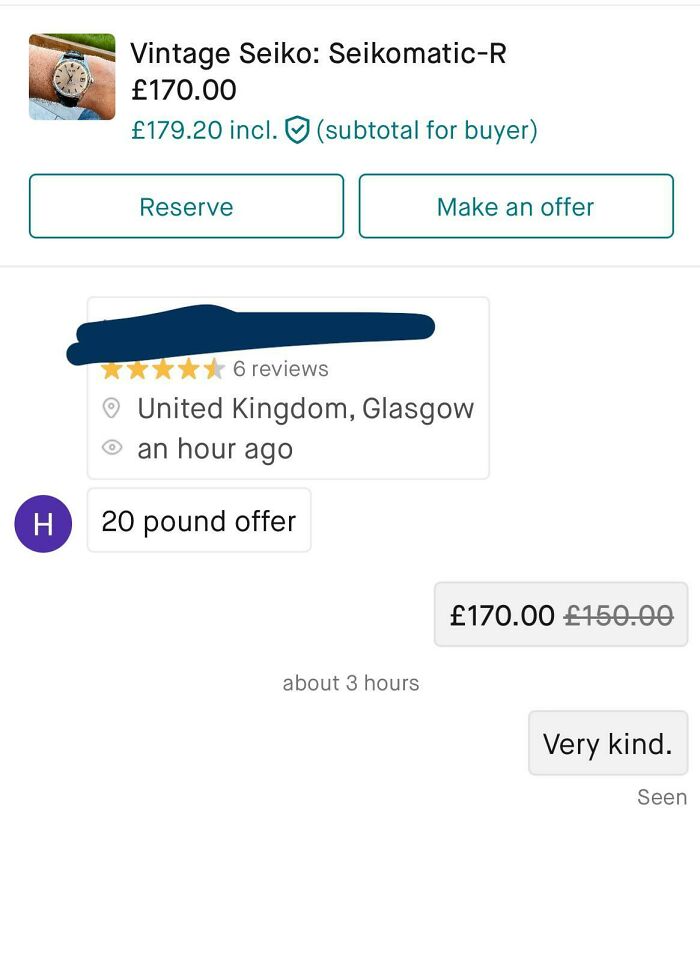
Task: Open the Glasgow user's profile card
Action: coord(288,388)
